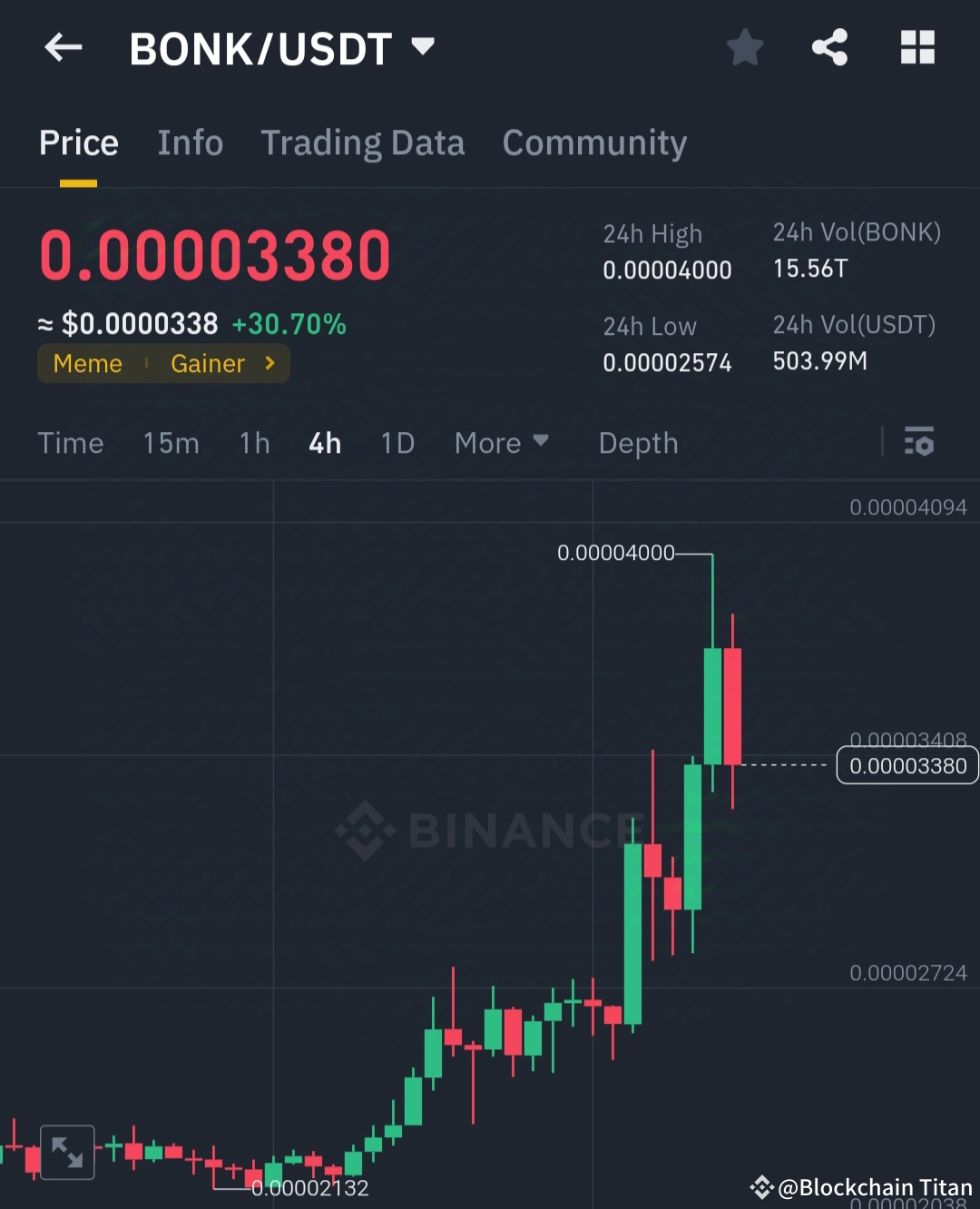Favorite BONK/USDT using the star icon
980x1209 pixels.
click(744, 47)
